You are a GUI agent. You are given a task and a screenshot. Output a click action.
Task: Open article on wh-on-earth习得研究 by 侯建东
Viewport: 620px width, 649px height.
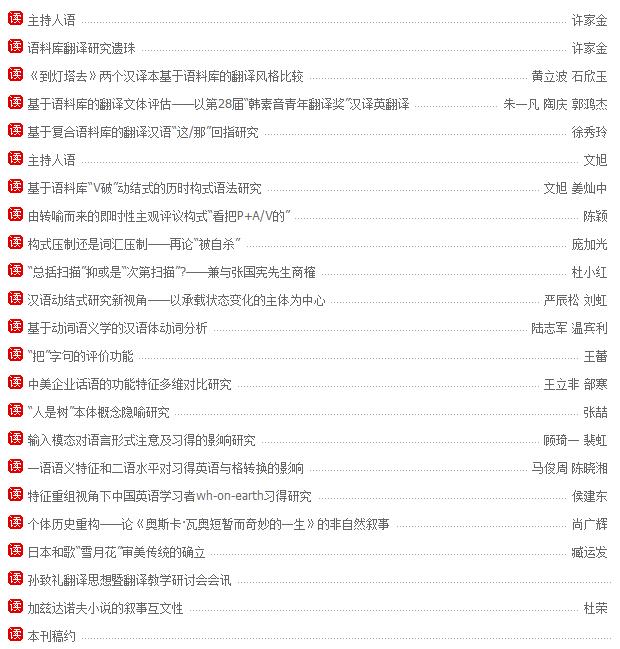click(169, 496)
